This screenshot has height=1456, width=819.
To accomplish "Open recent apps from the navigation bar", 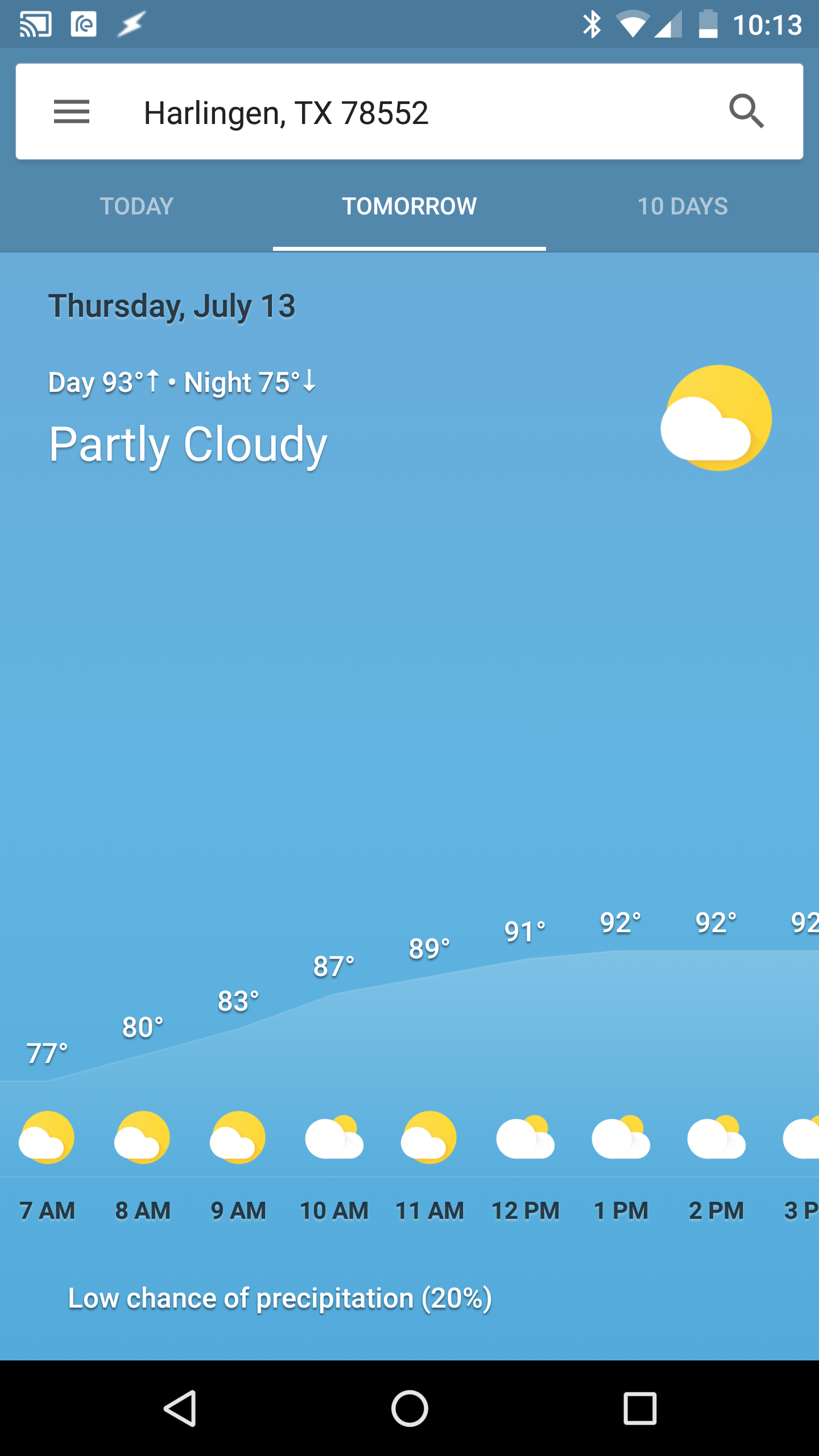I will (640, 1408).
